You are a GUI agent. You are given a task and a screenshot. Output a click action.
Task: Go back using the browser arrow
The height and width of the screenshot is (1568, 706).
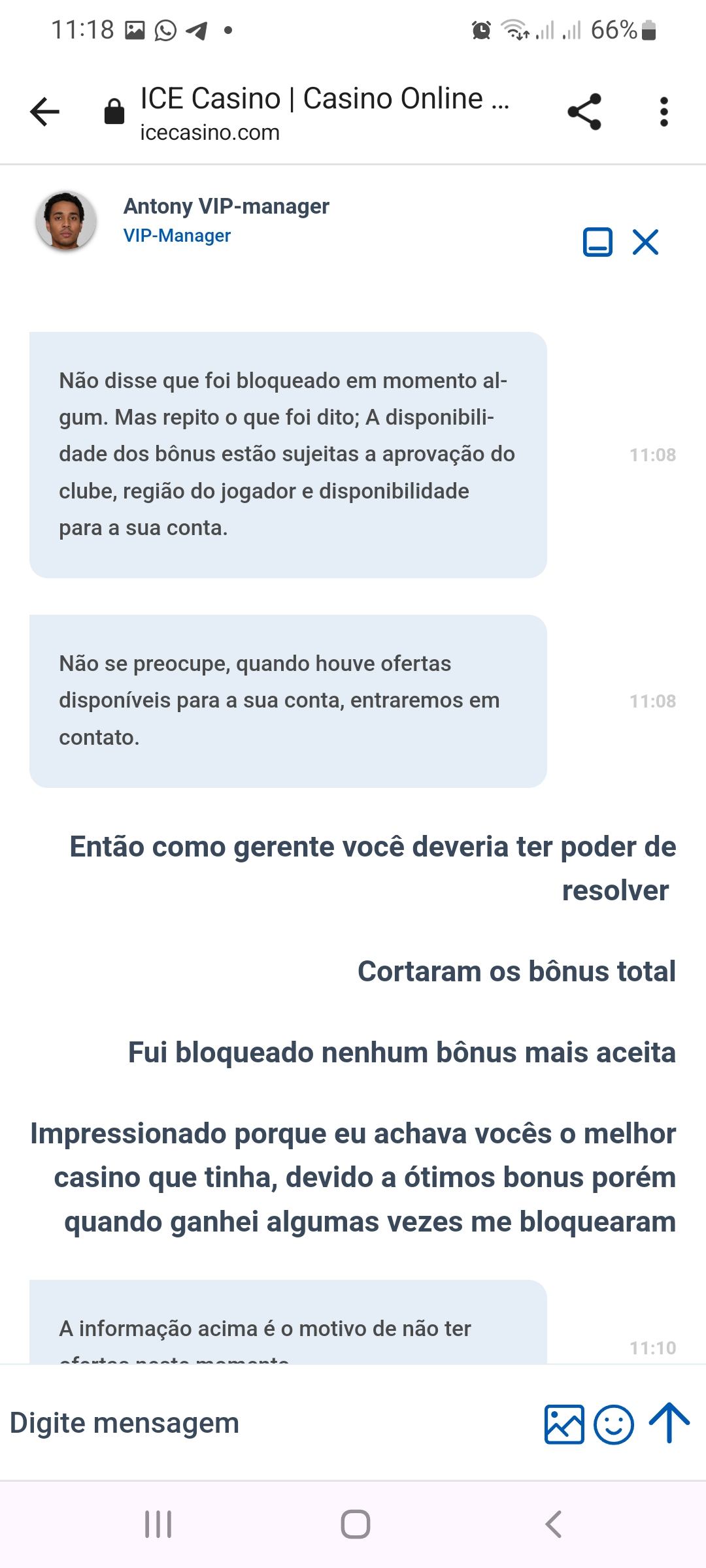44,112
